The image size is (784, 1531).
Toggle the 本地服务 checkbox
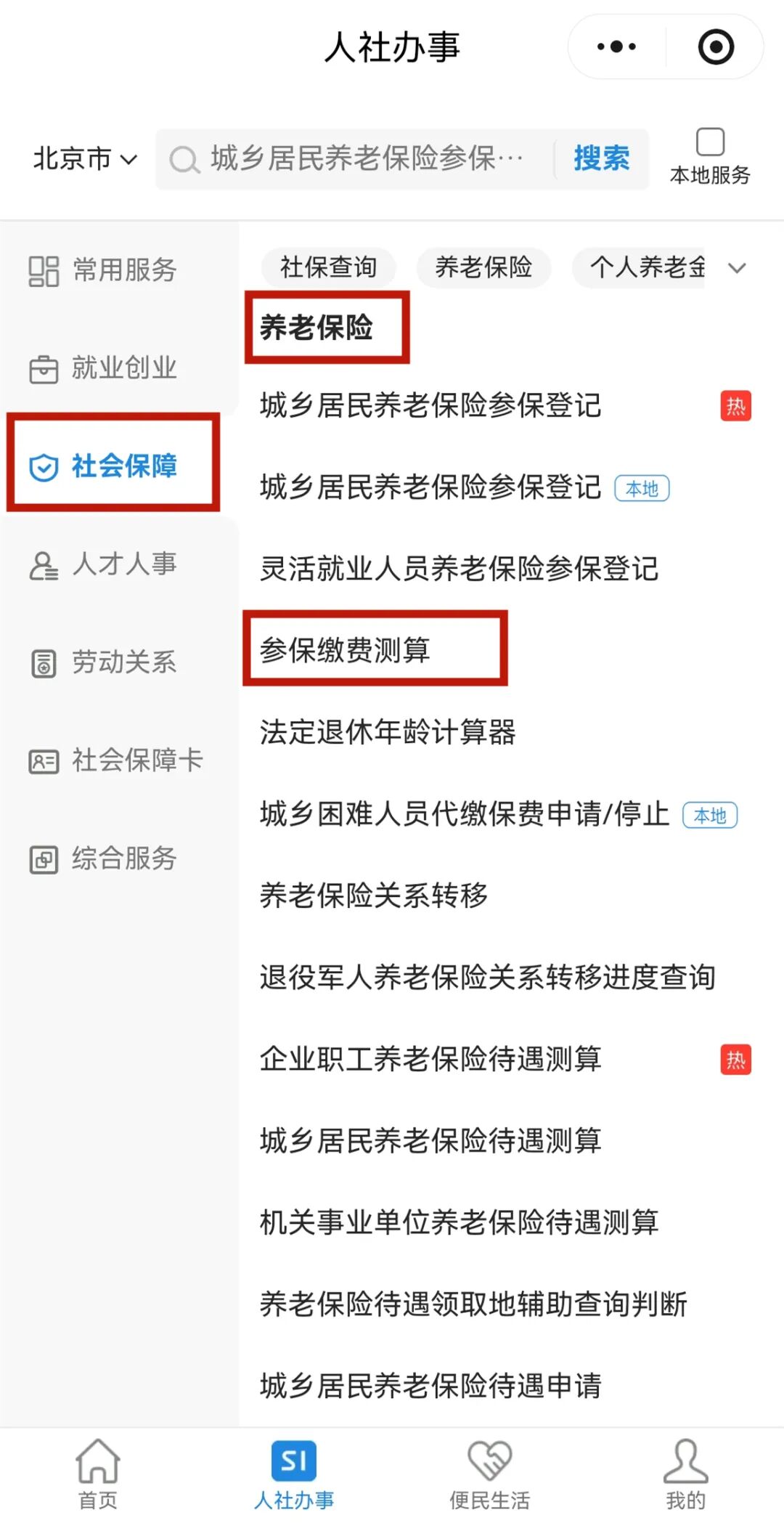pyautogui.click(x=709, y=143)
